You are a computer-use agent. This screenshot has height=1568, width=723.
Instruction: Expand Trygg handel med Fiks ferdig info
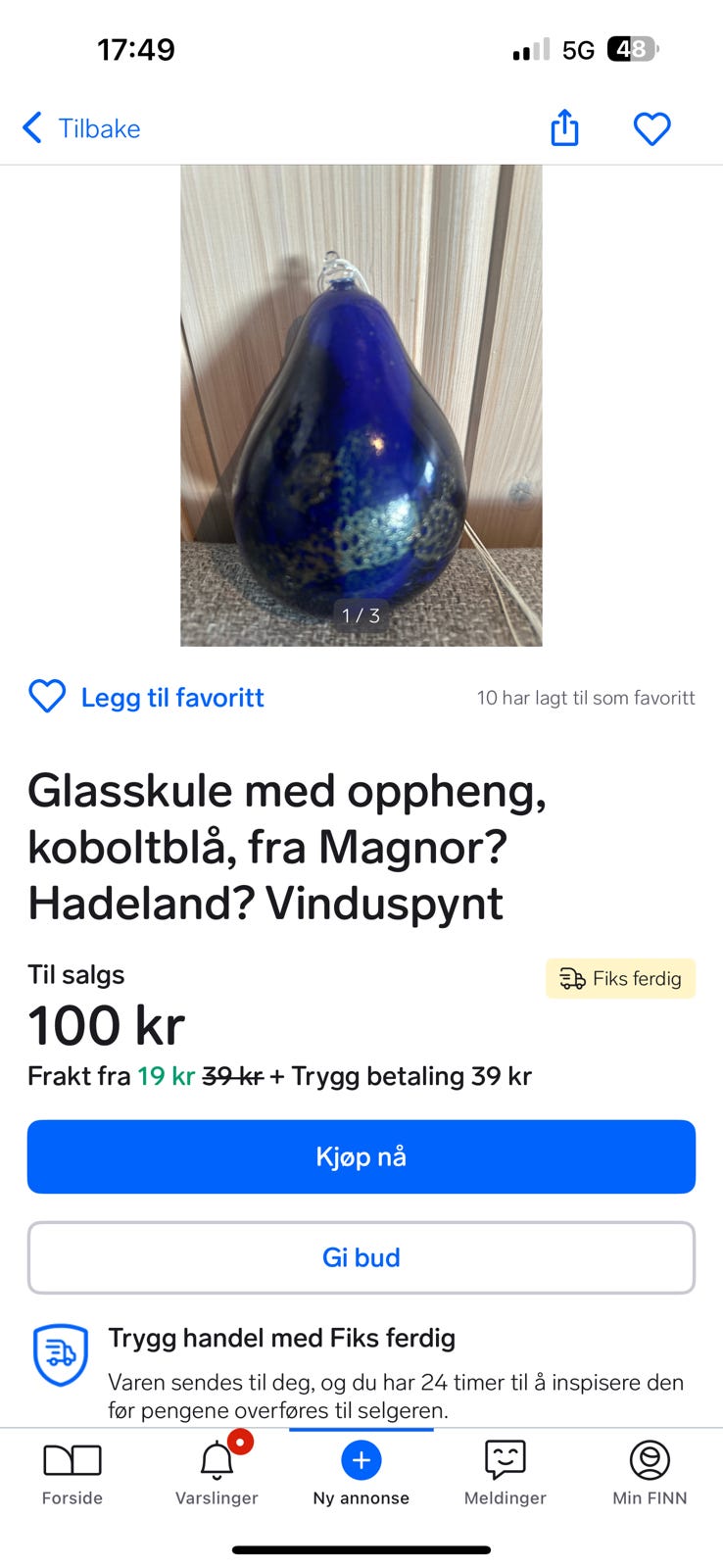tap(282, 1338)
